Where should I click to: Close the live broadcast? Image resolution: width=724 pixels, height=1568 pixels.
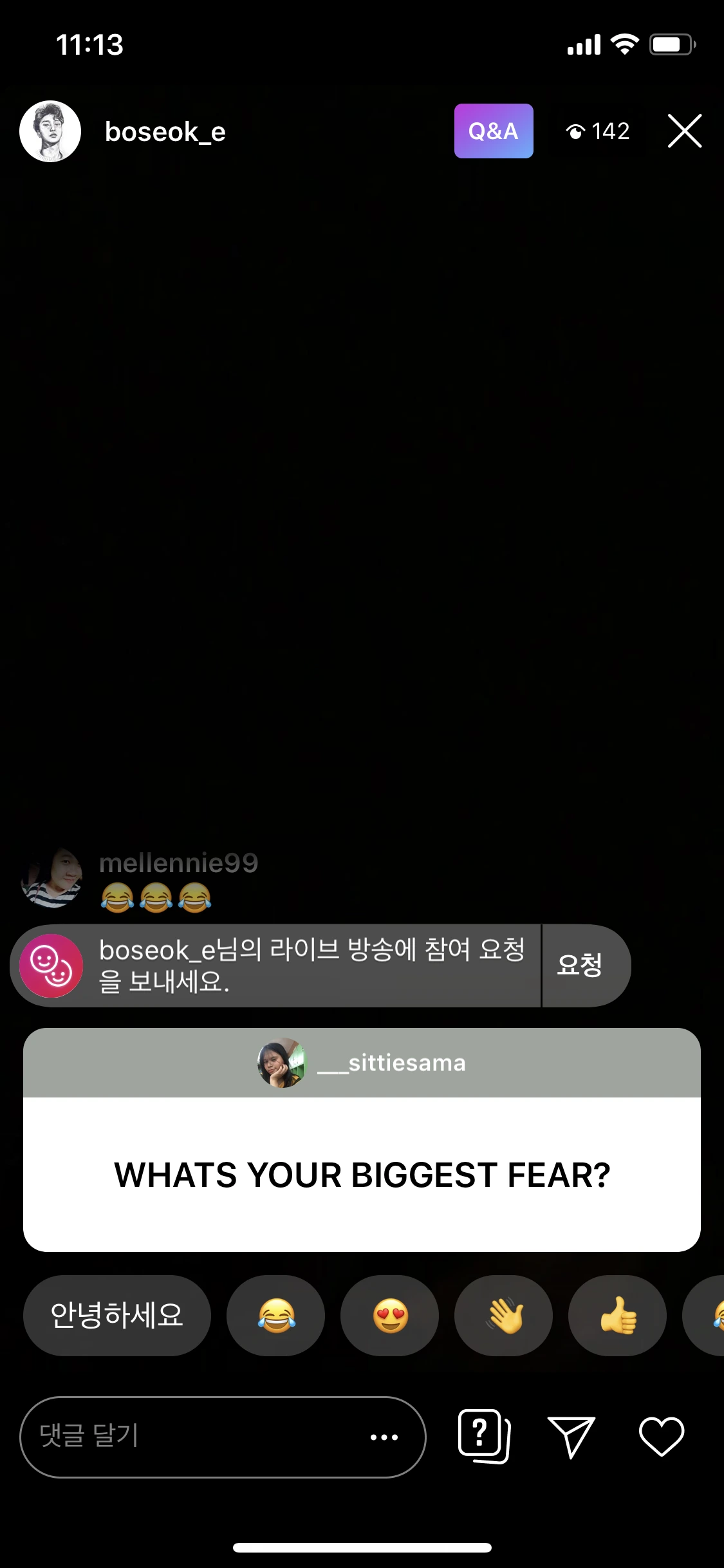[684, 131]
